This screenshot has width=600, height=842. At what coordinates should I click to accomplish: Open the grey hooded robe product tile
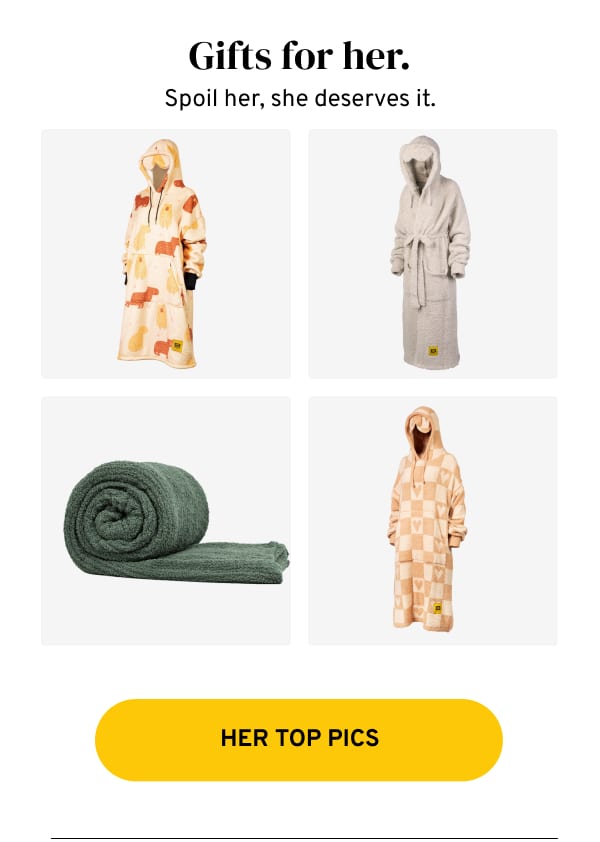pyautogui.click(x=432, y=254)
